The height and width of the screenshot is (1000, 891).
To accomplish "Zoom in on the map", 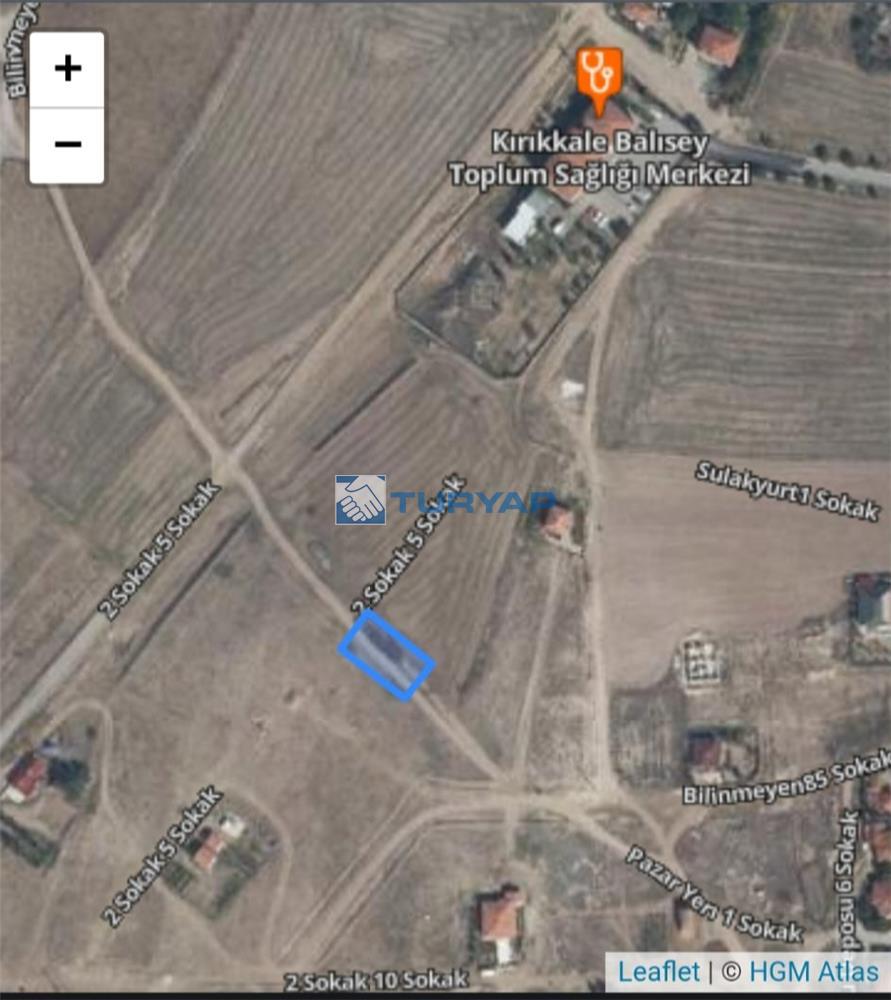I will pyautogui.click(x=67, y=69).
